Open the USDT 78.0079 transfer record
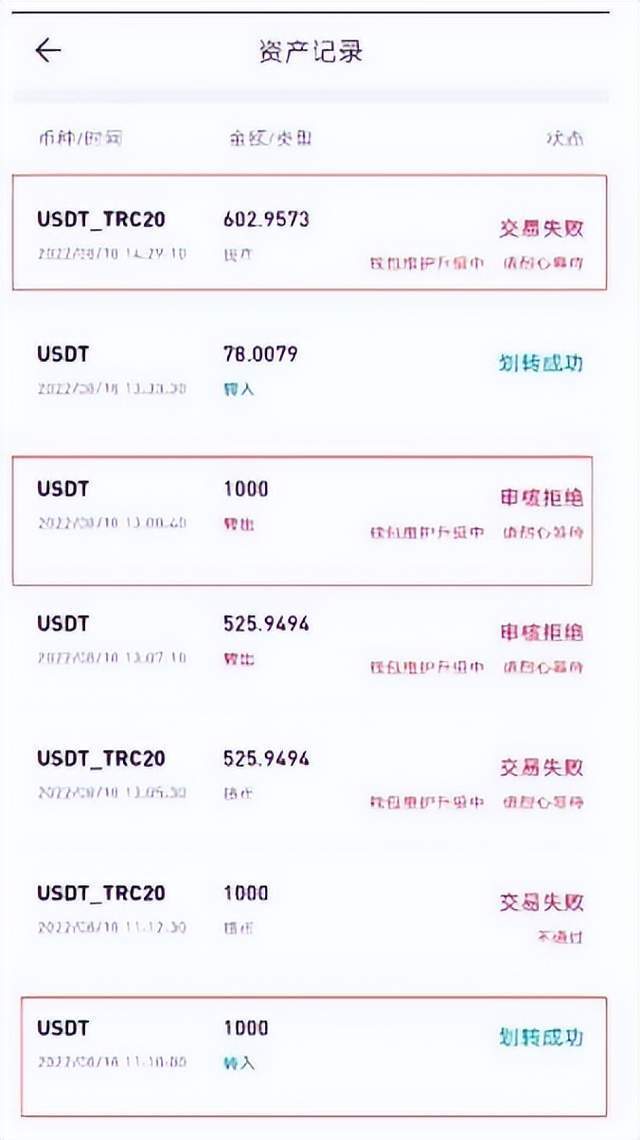The height and width of the screenshot is (1140, 640). (x=309, y=370)
